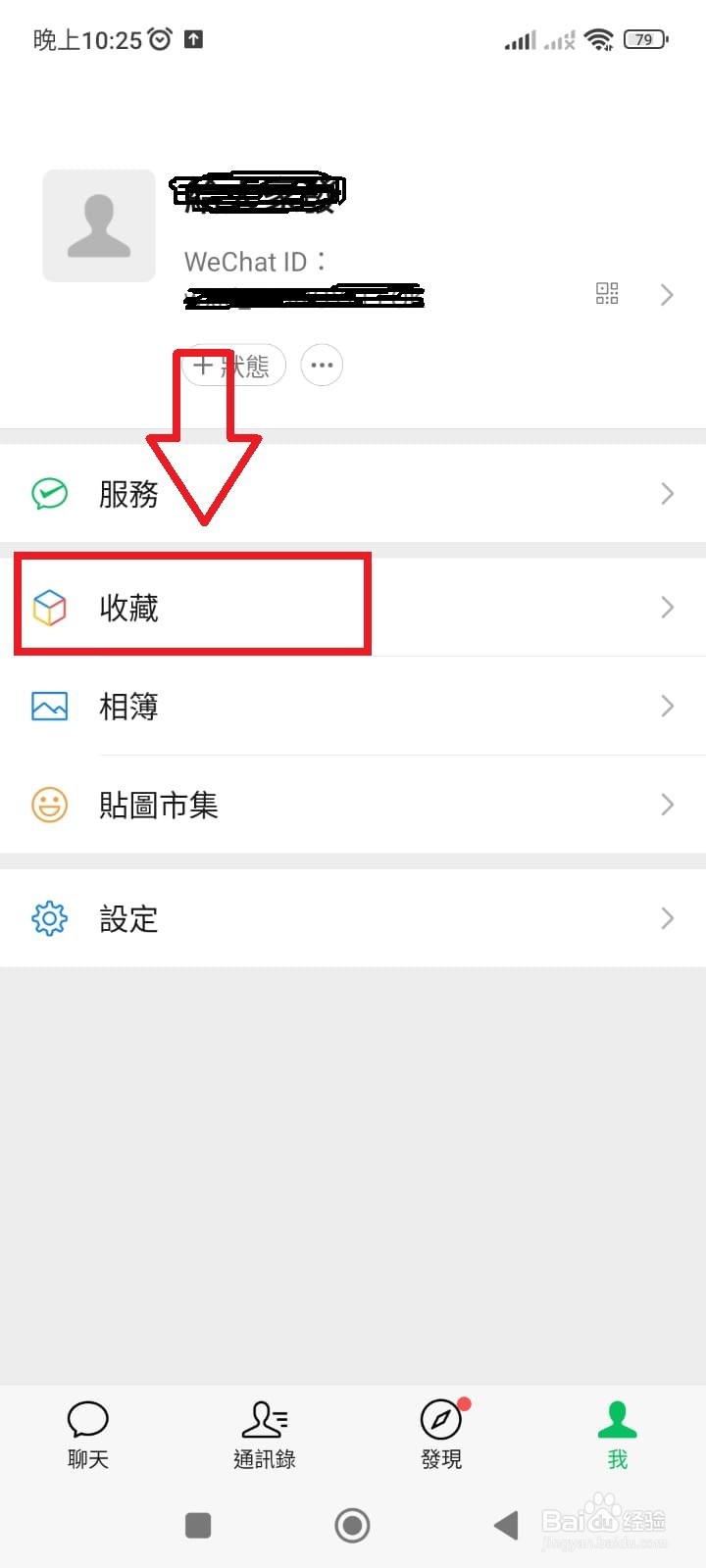The image size is (706, 1568).
Task: Open 服務 via its row chevron
Action: (667, 494)
